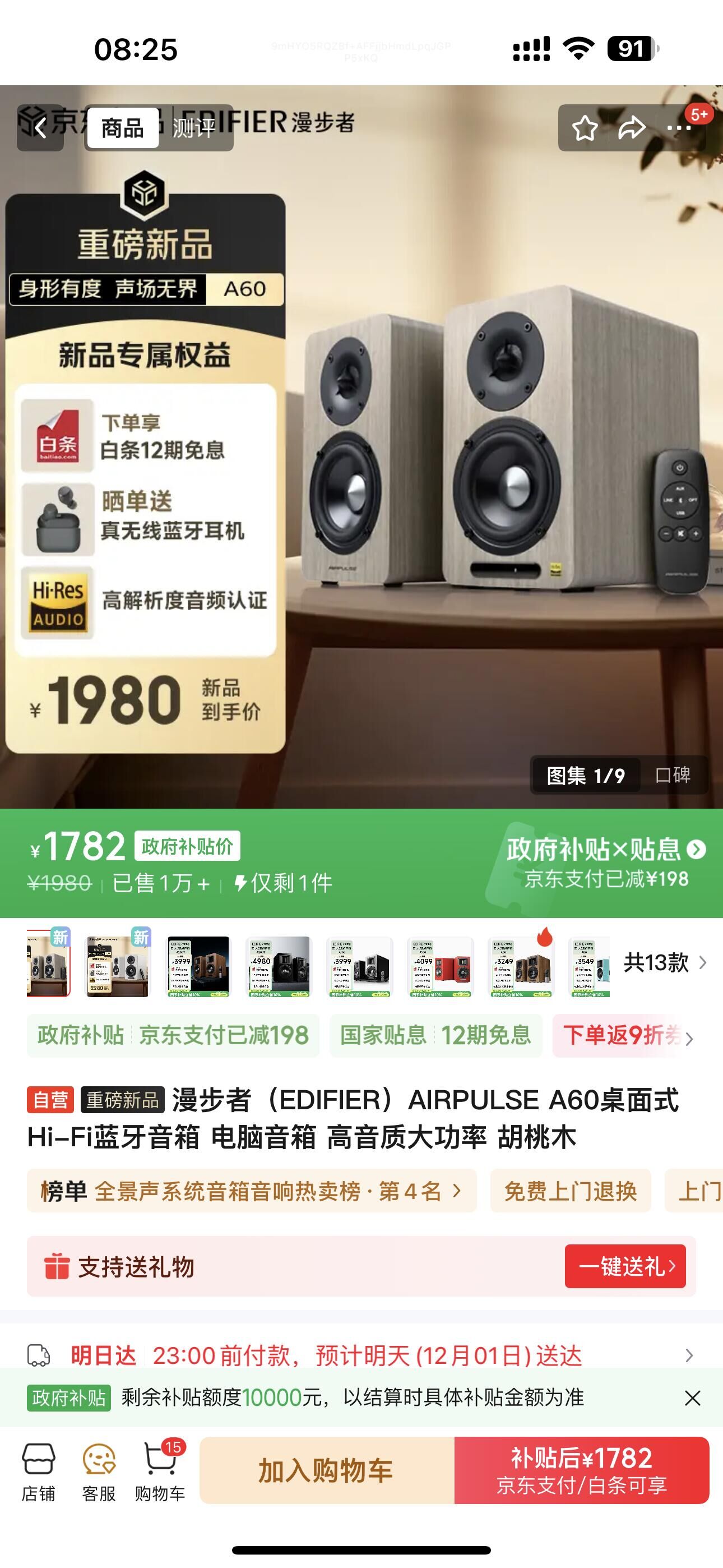
Task: Tap the 一键送礼 gift button
Action: [625, 1267]
